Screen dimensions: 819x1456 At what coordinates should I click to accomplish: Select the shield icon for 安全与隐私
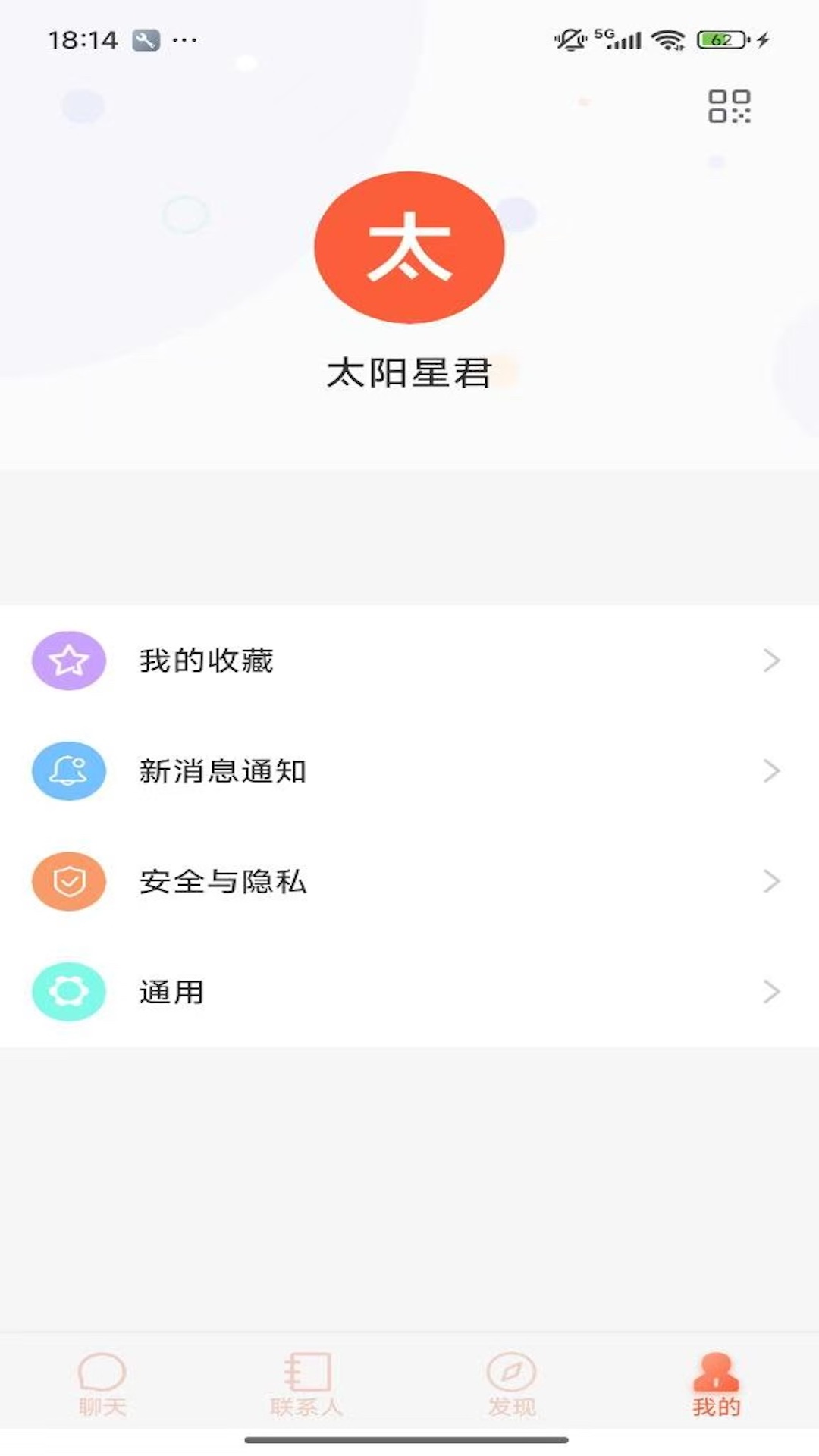pyautogui.click(x=68, y=881)
